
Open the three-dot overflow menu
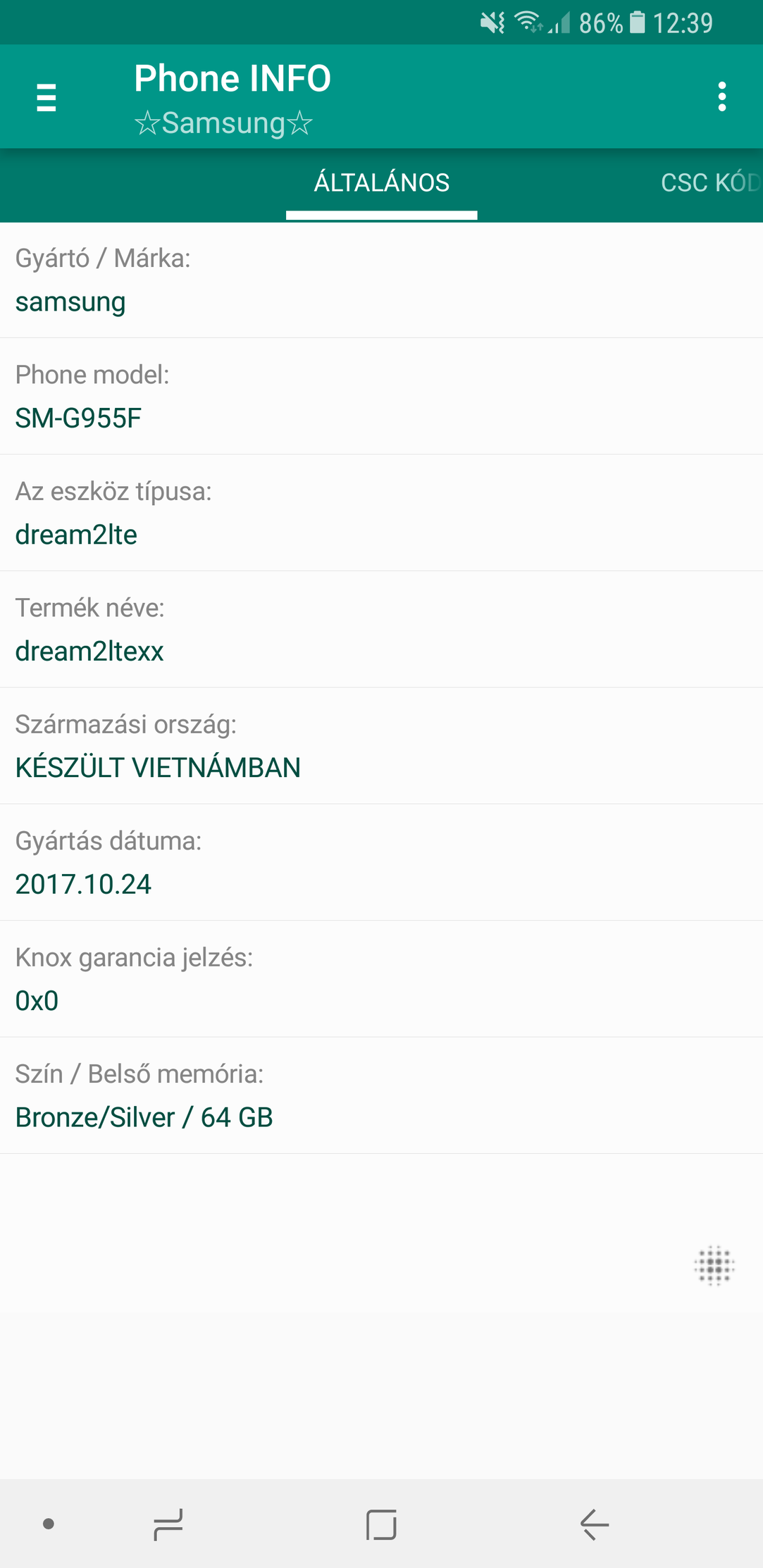(x=722, y=97)
